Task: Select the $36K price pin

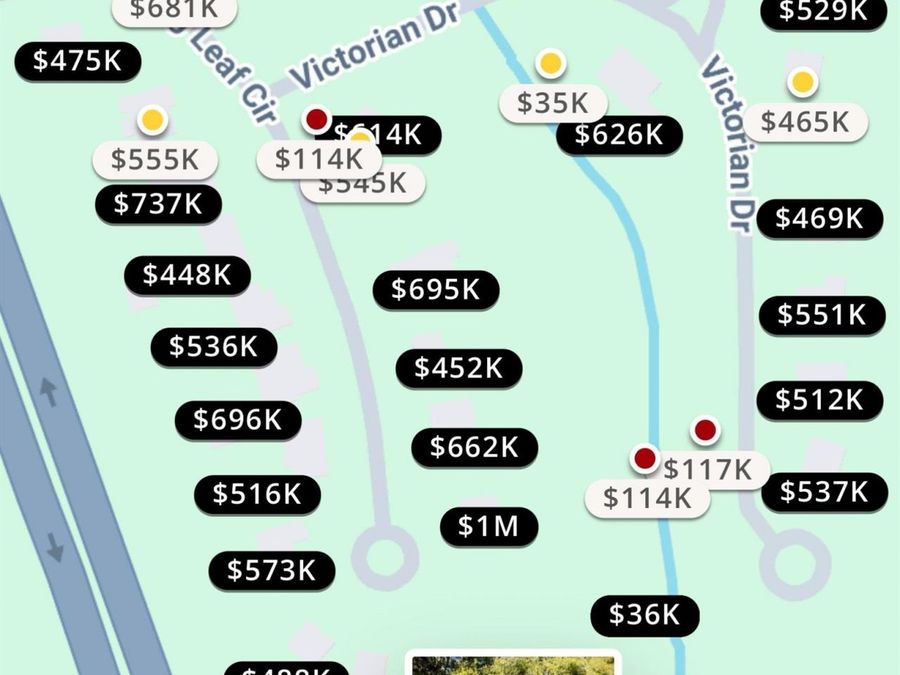Action: coord(644,615)
